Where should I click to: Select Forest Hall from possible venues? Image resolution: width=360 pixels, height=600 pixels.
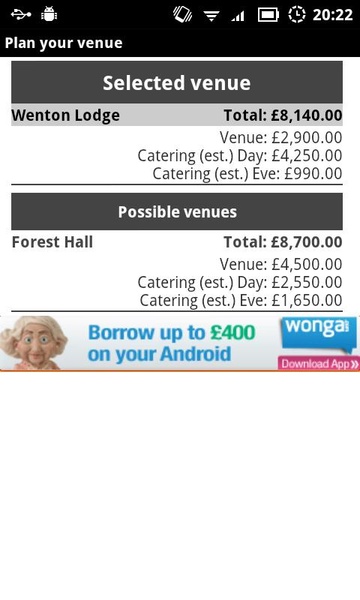(177, 271)
